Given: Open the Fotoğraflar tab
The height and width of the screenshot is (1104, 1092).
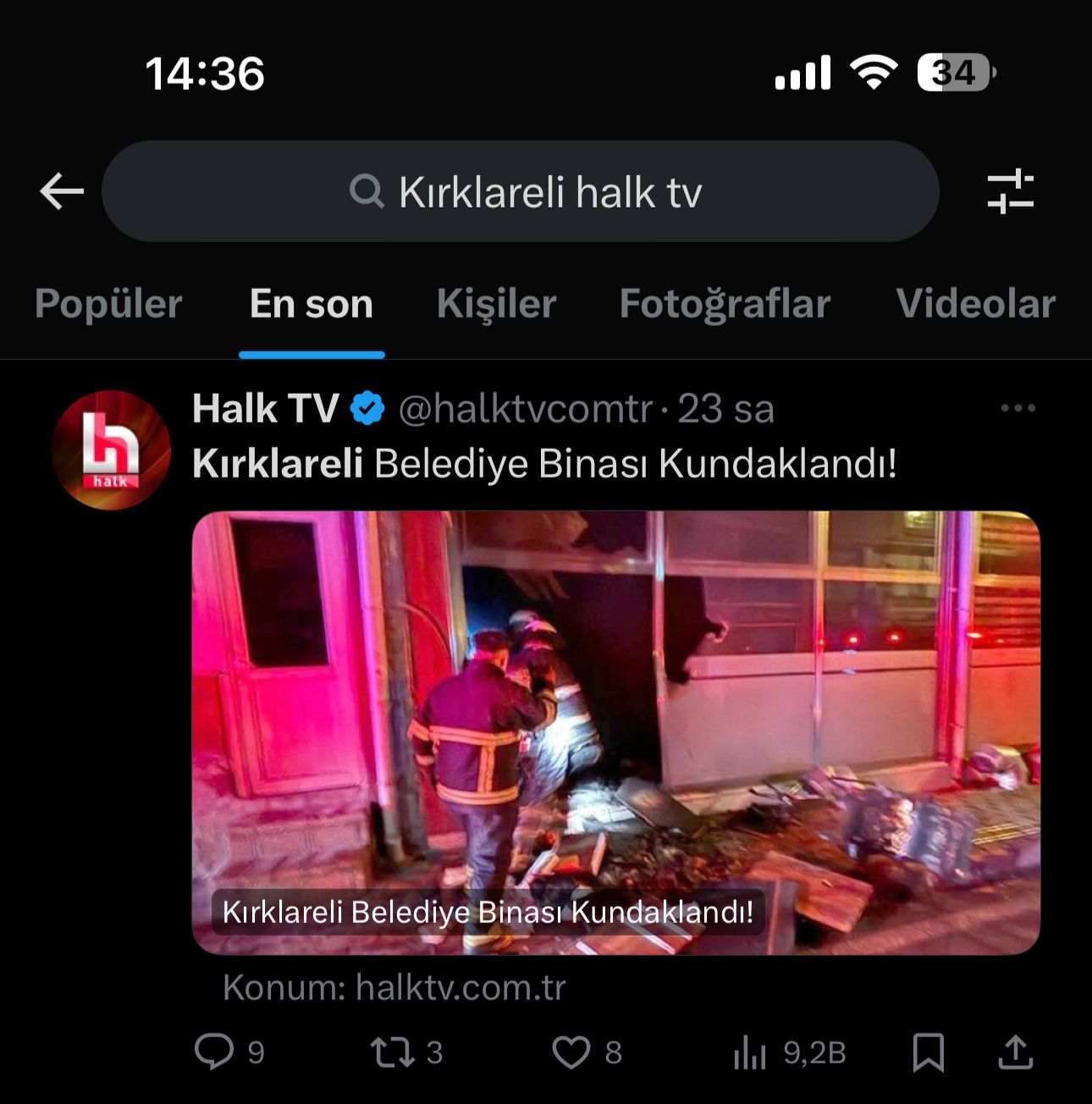Looking at the screenshot, I should pyautogui.click(x=725, y=305).
